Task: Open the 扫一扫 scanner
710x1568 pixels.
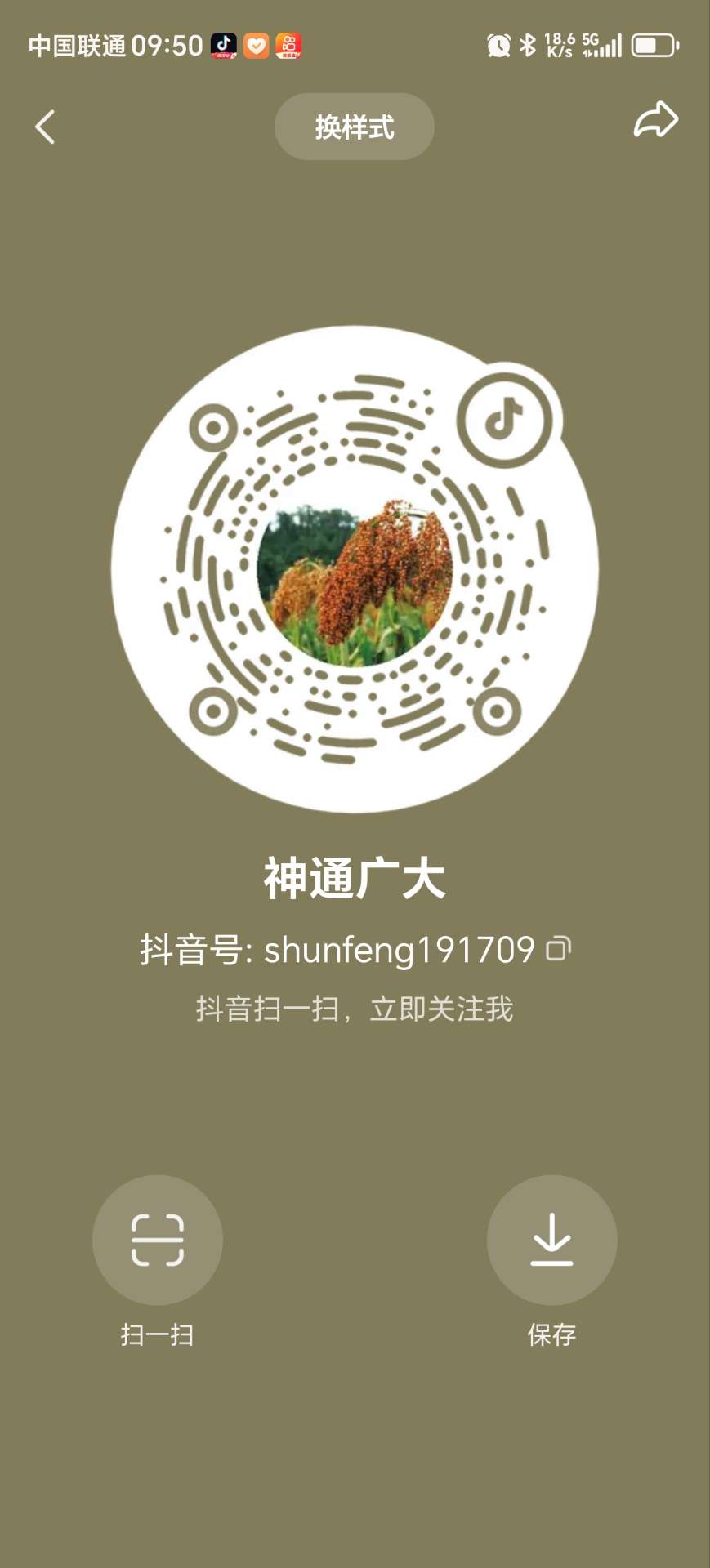Action: pos(157,1240)
